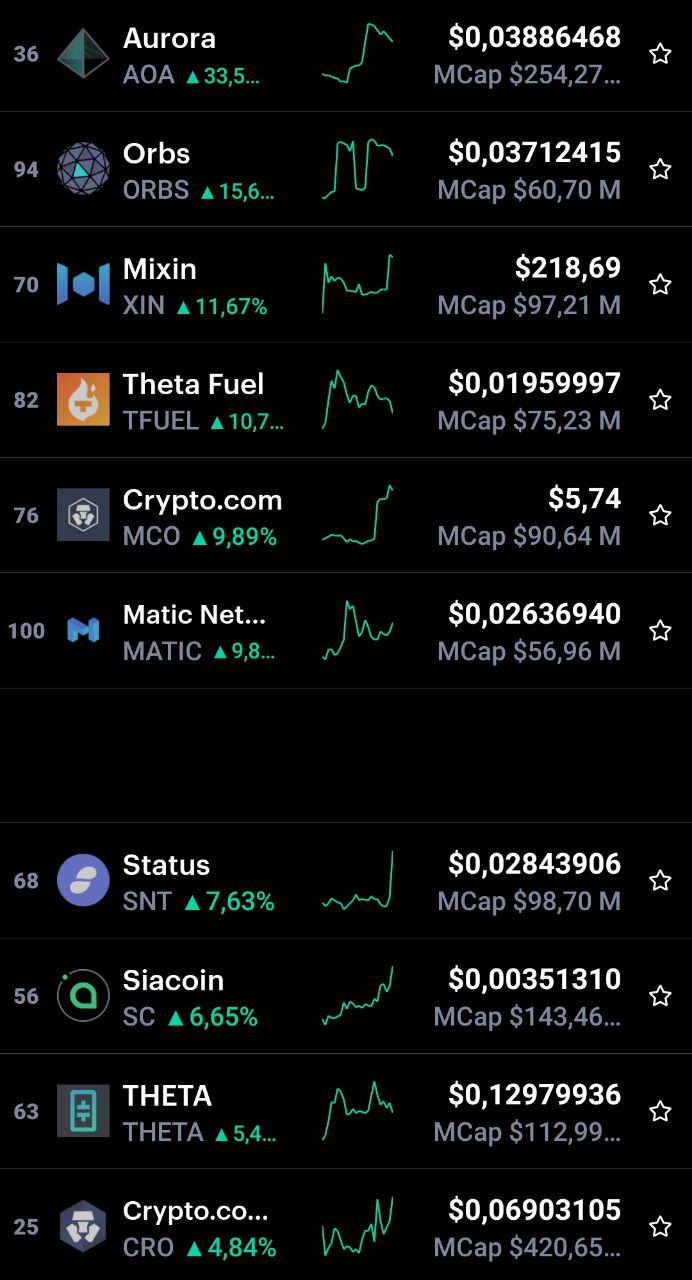Star the THETA coin
Image resolution: width=692 pixels, height=1280 pixels.
[x=660, y=1111]
